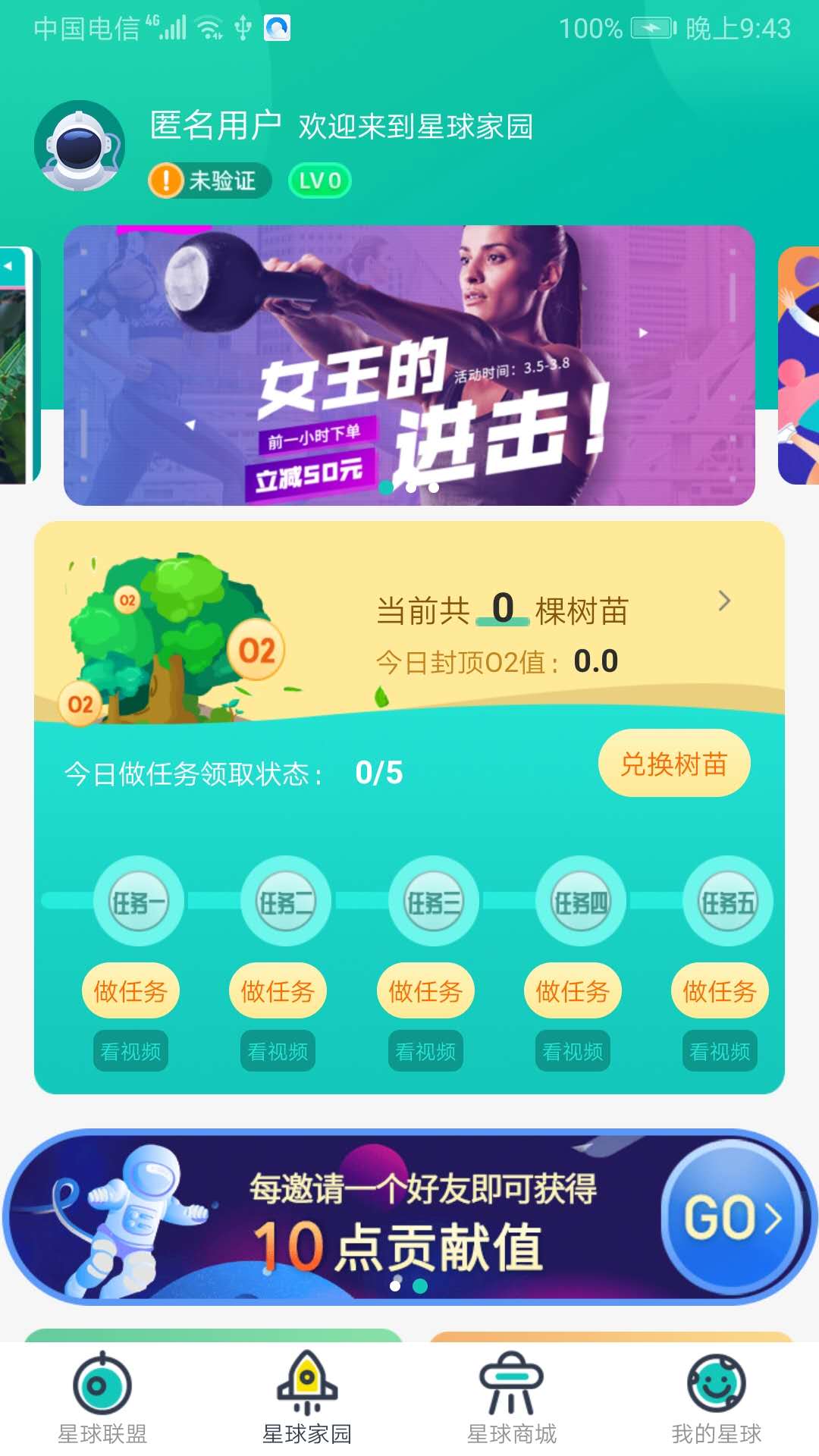
Task: Open the next banner via left edge preview
Action: tap(15, 364)
